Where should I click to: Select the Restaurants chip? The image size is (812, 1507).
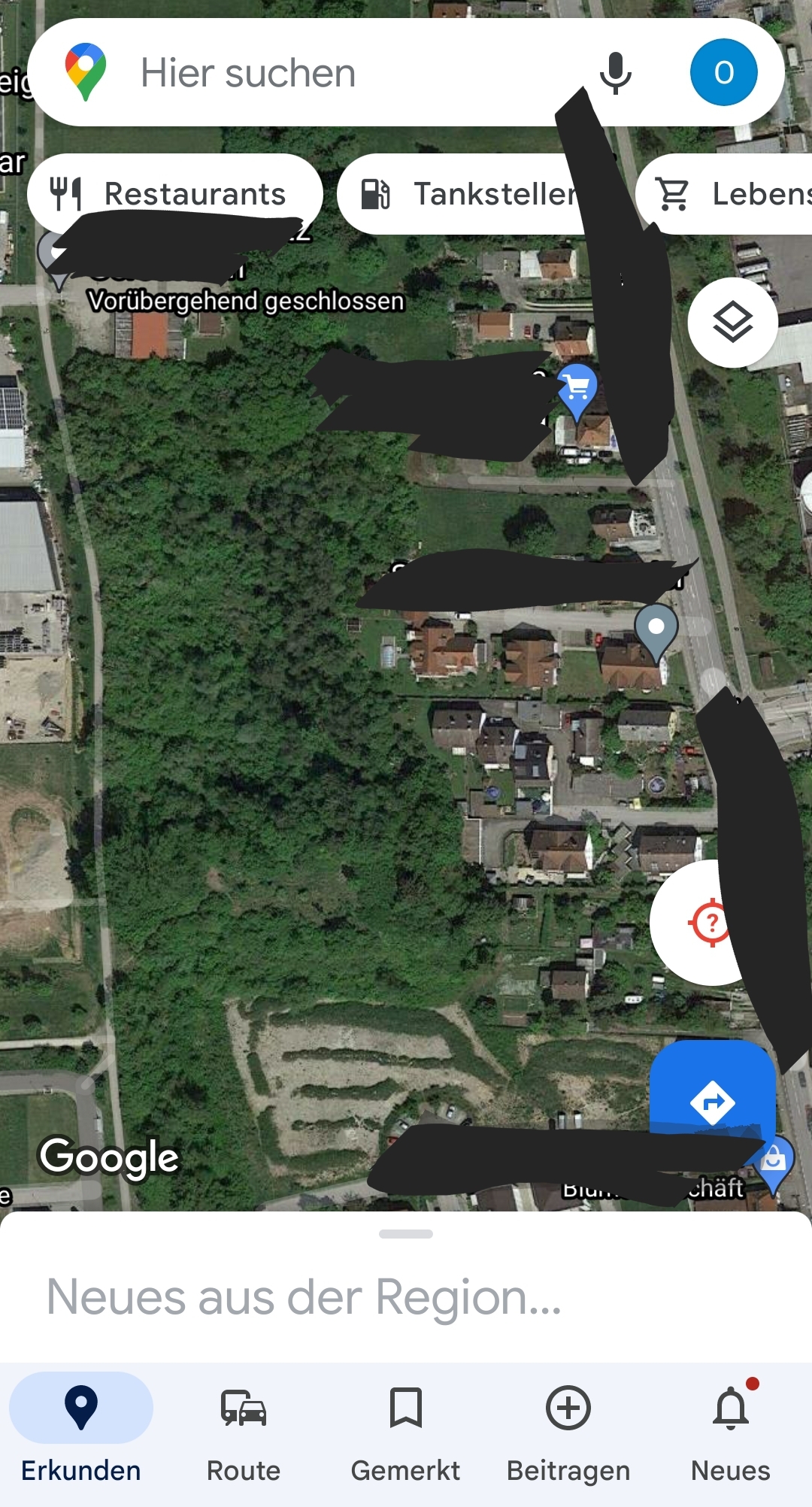coord(175,194)
